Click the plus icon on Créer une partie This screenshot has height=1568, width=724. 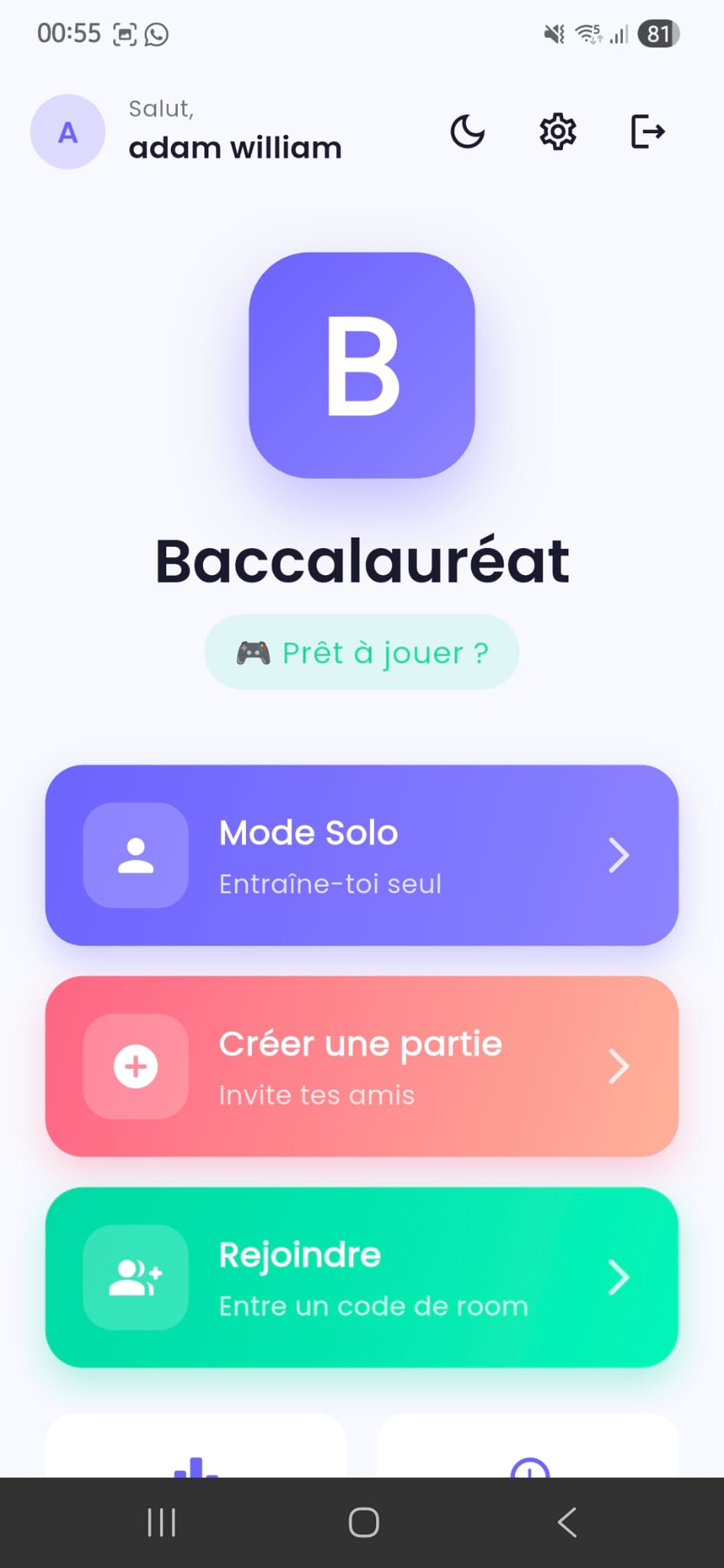pyautogui.click(x=136, y=1067)
